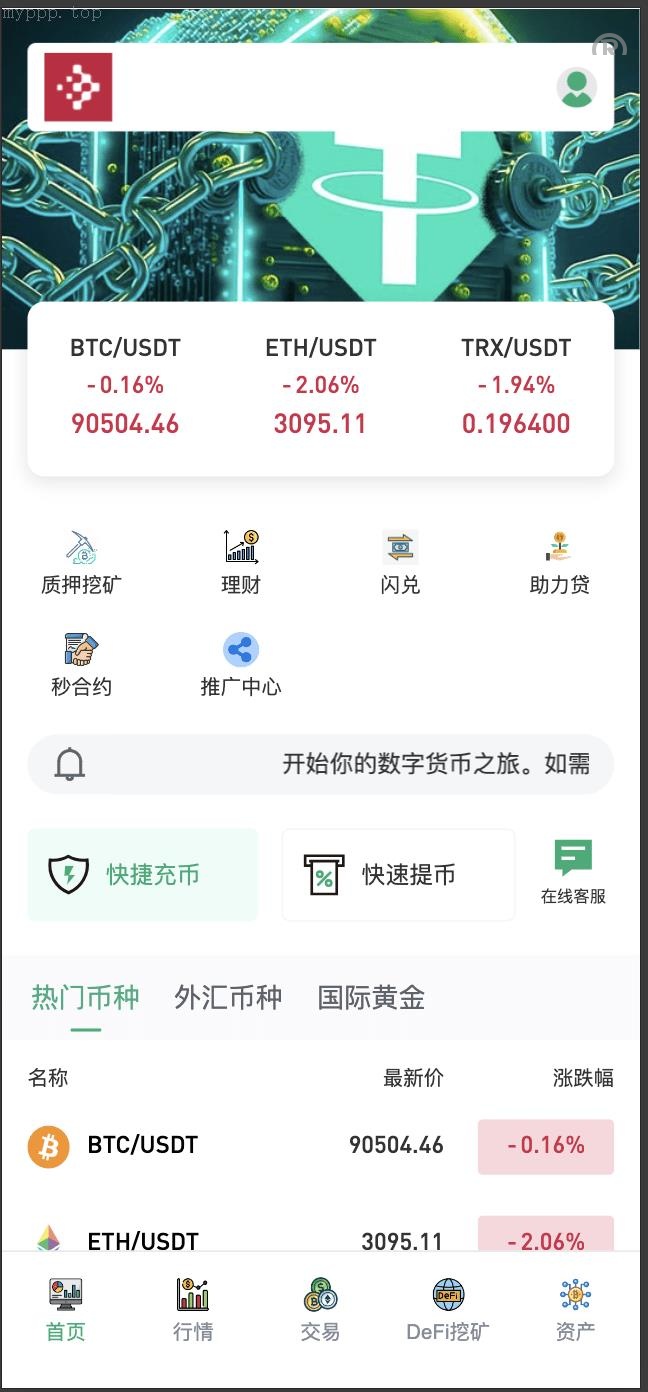Open the BTC/USDT row in the coin list
Viewport: 648px width, 1392px height.
tap(320, 1146)
